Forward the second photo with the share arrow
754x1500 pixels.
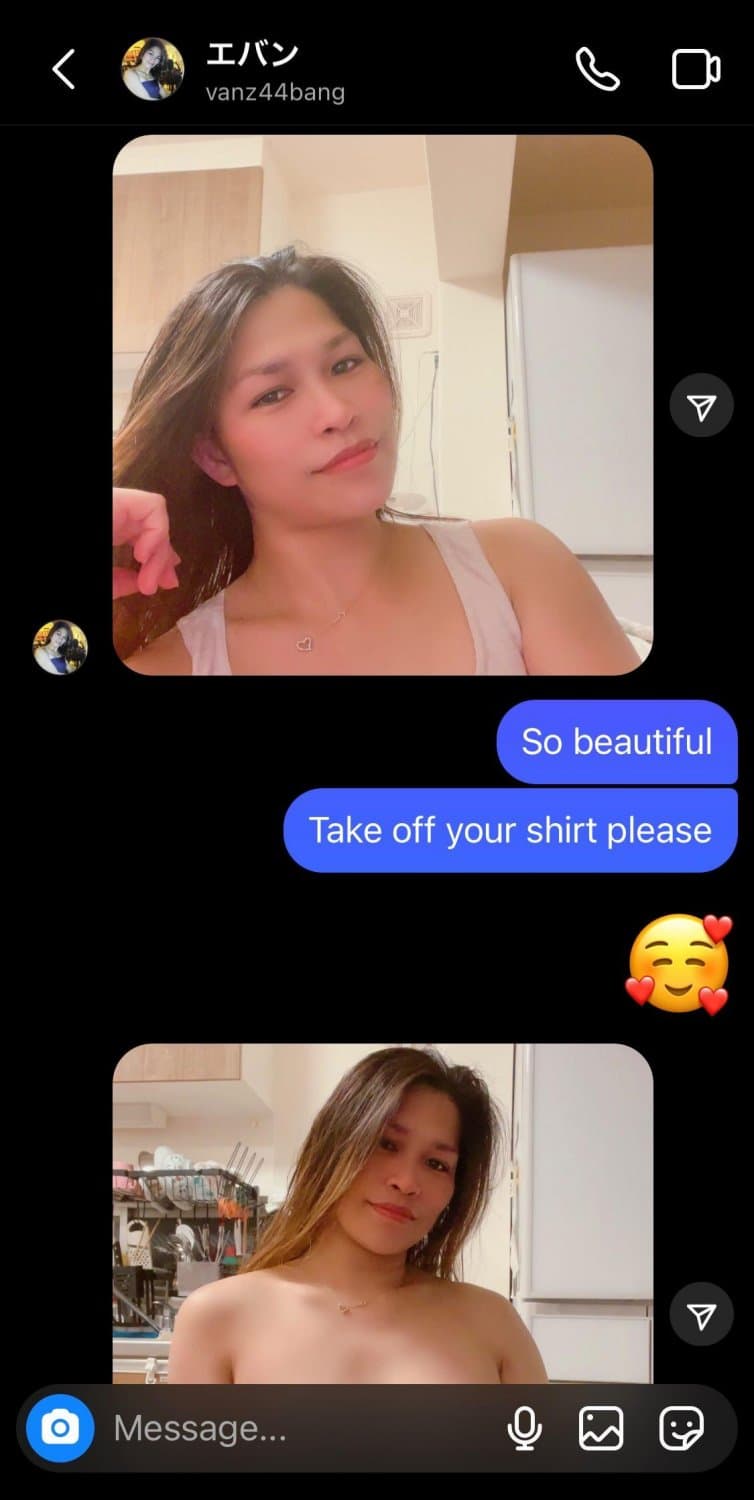(x=701, y=1313)
